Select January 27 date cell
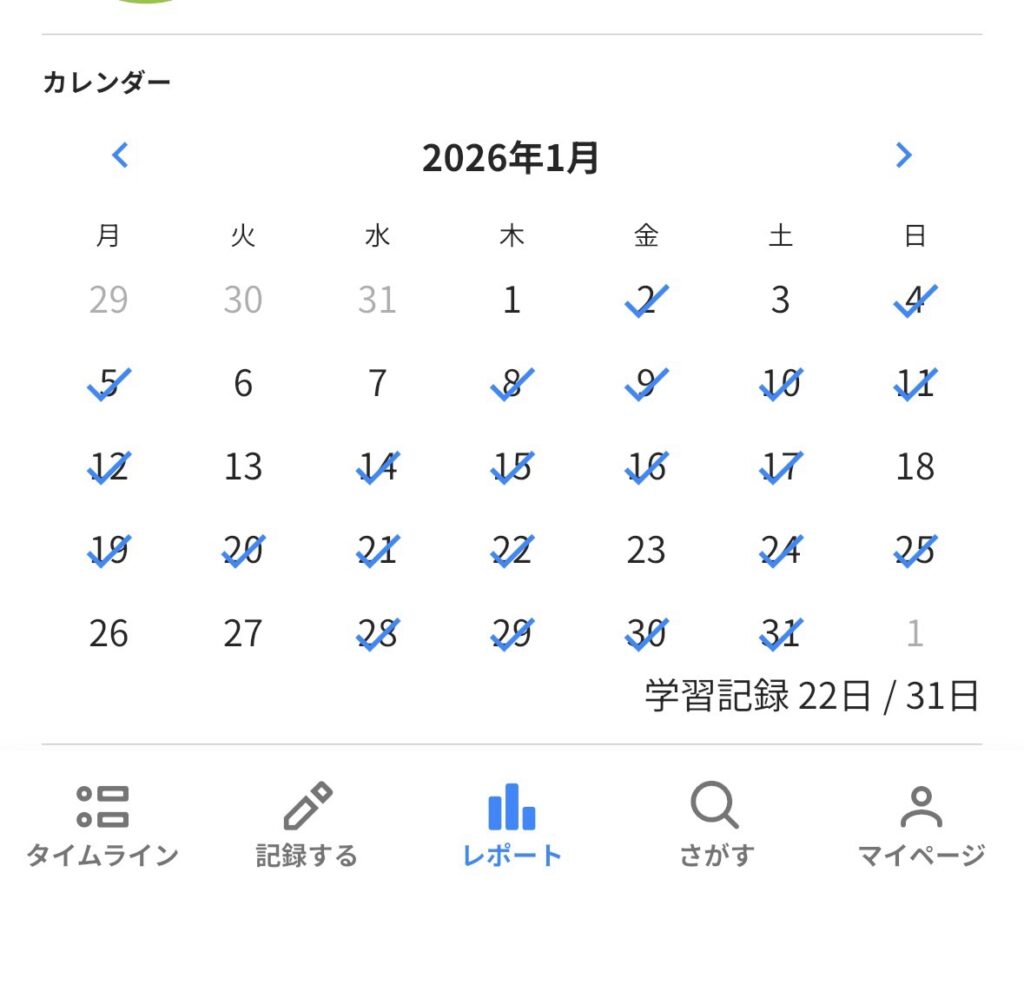The width and height of the screenshot is (1024, 985). tap(243, 633)
